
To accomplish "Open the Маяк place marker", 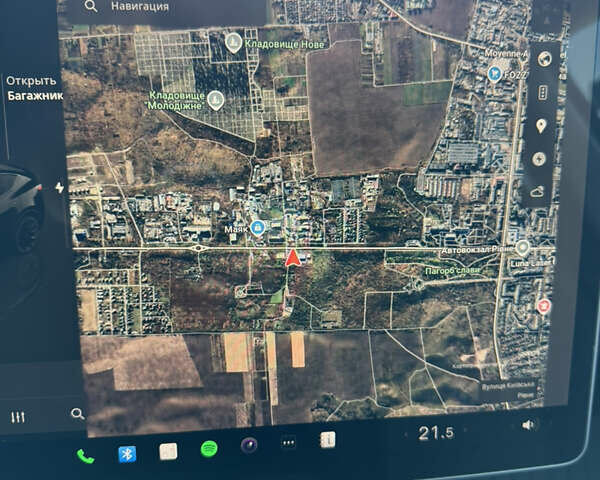I will point(259,229).
